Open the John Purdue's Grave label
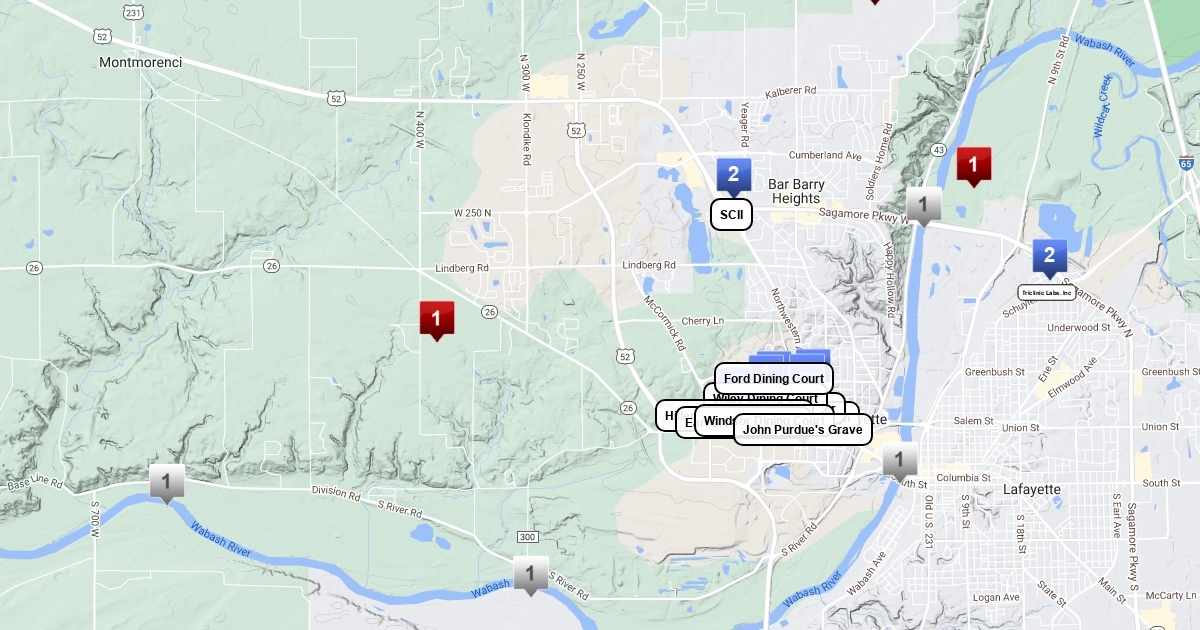 pos(802,430)
